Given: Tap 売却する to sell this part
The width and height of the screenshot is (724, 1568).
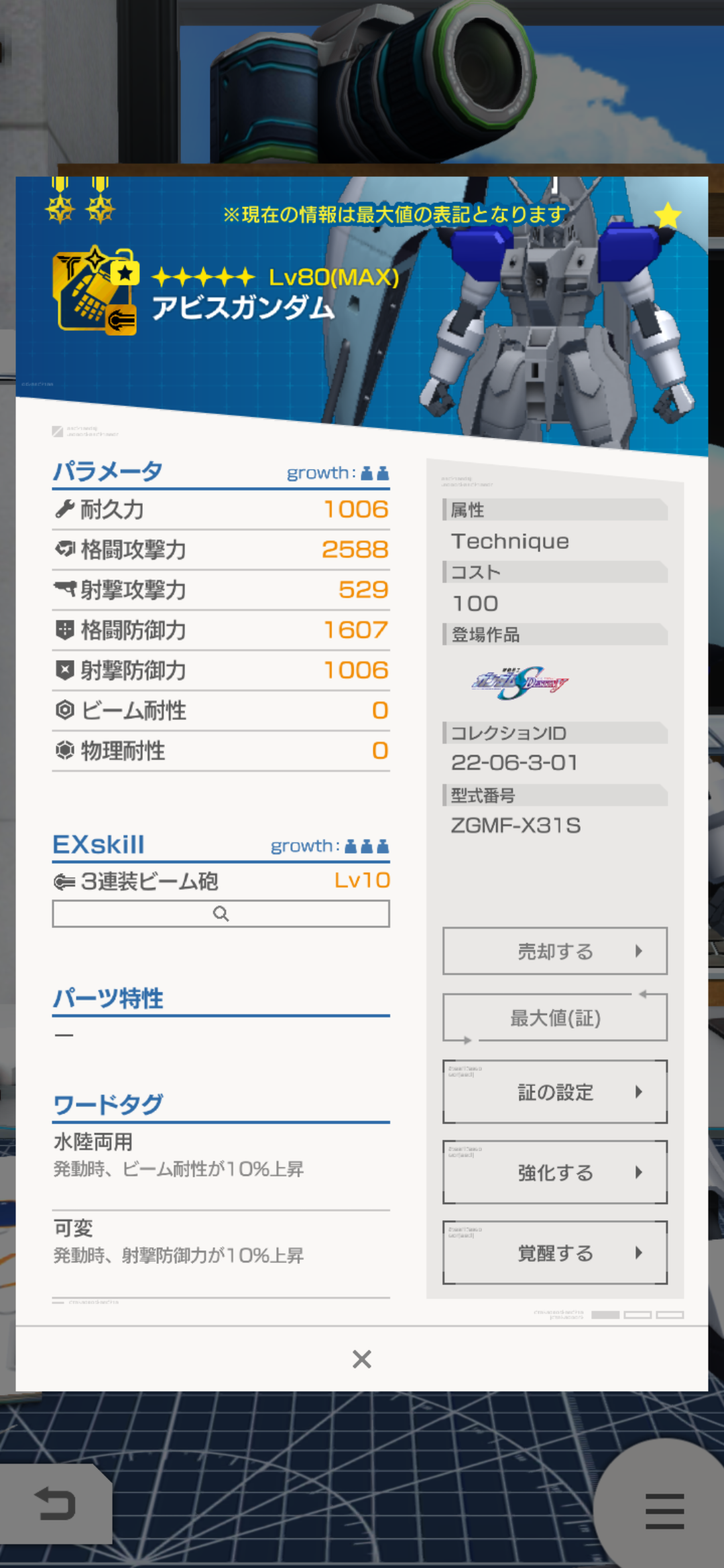Looking at the screenshot, I should click(554, 951).
